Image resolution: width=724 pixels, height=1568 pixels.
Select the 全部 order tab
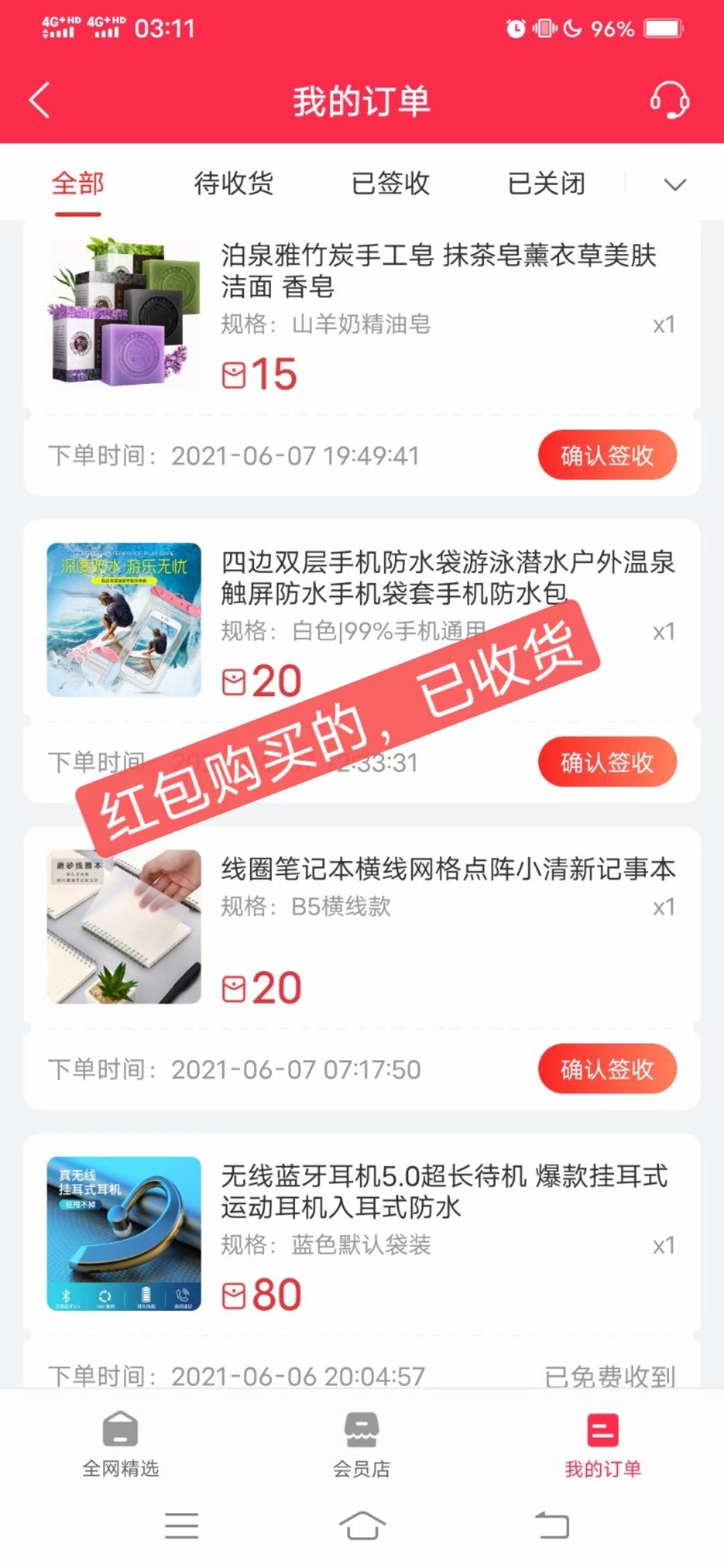pos(78,184)
